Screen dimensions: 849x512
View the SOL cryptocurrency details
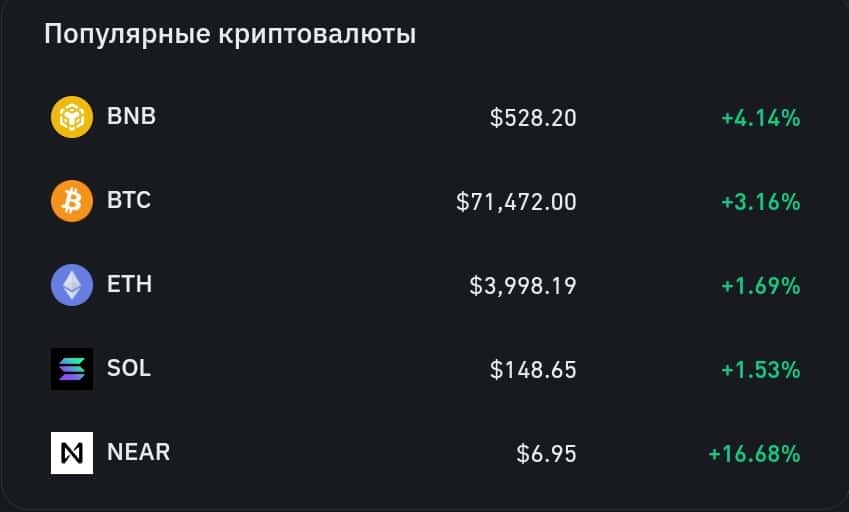(x=128, y=368)
